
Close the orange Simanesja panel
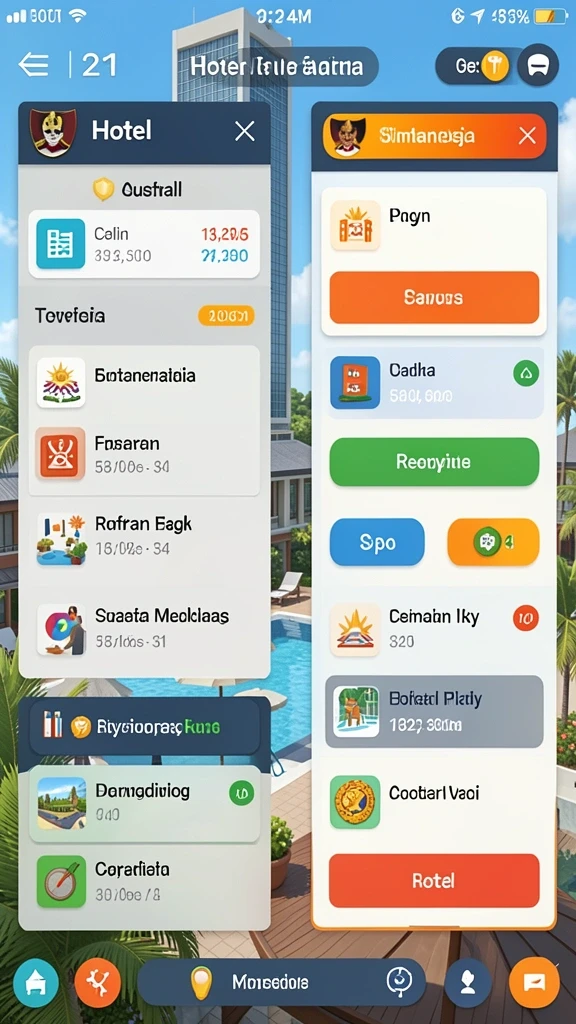(x=527, y=136)
